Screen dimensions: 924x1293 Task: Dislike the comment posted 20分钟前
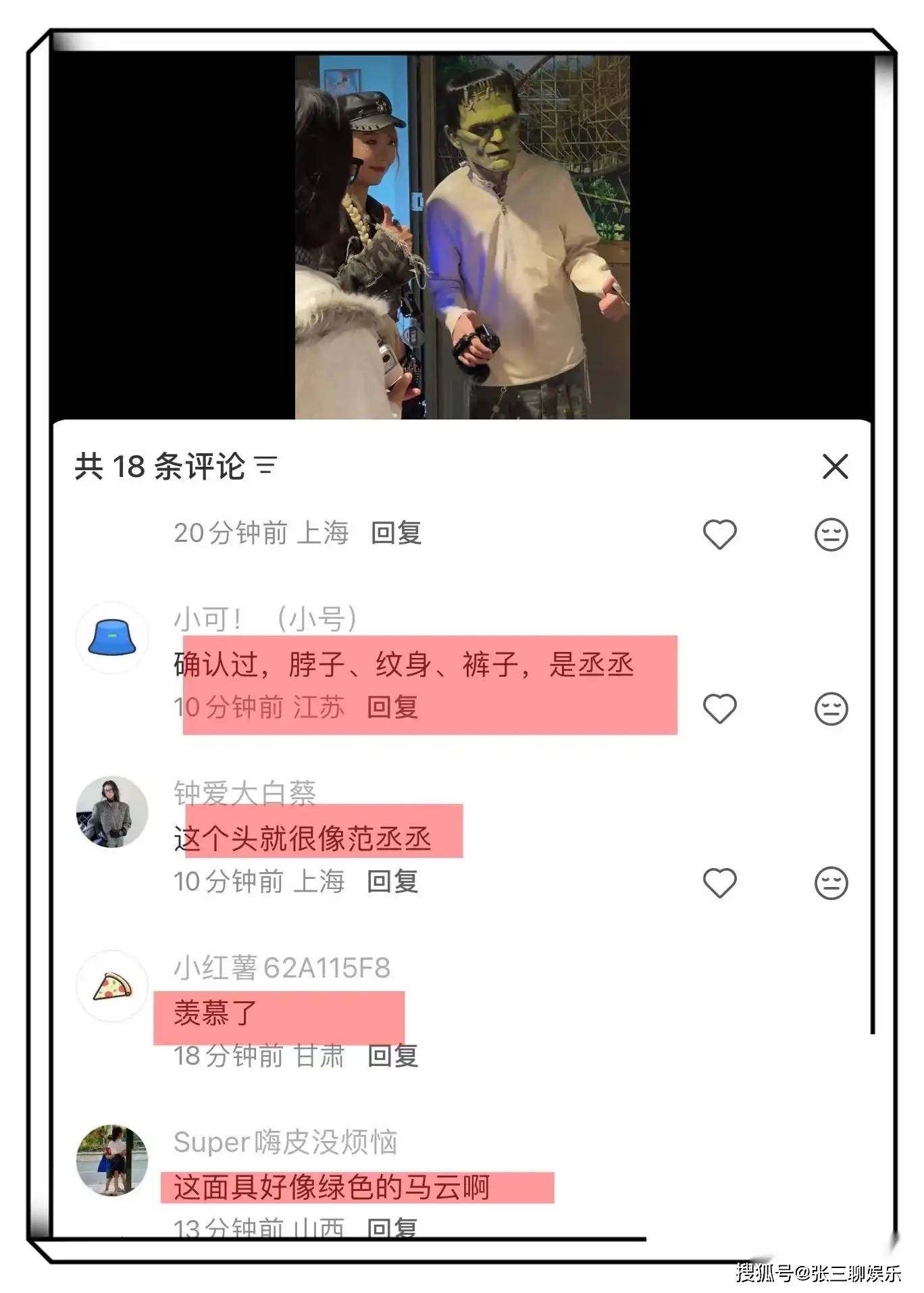click(x=831, y=534)
